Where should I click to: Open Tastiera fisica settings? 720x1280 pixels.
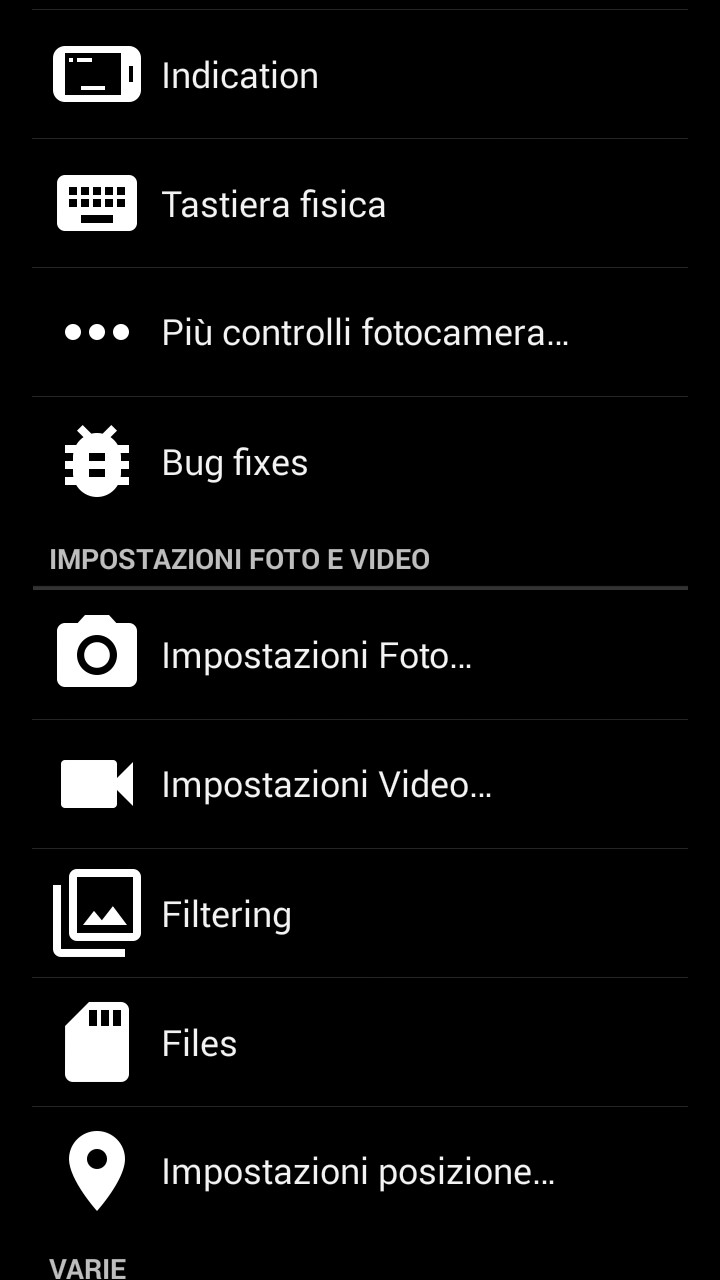point(360,204)
